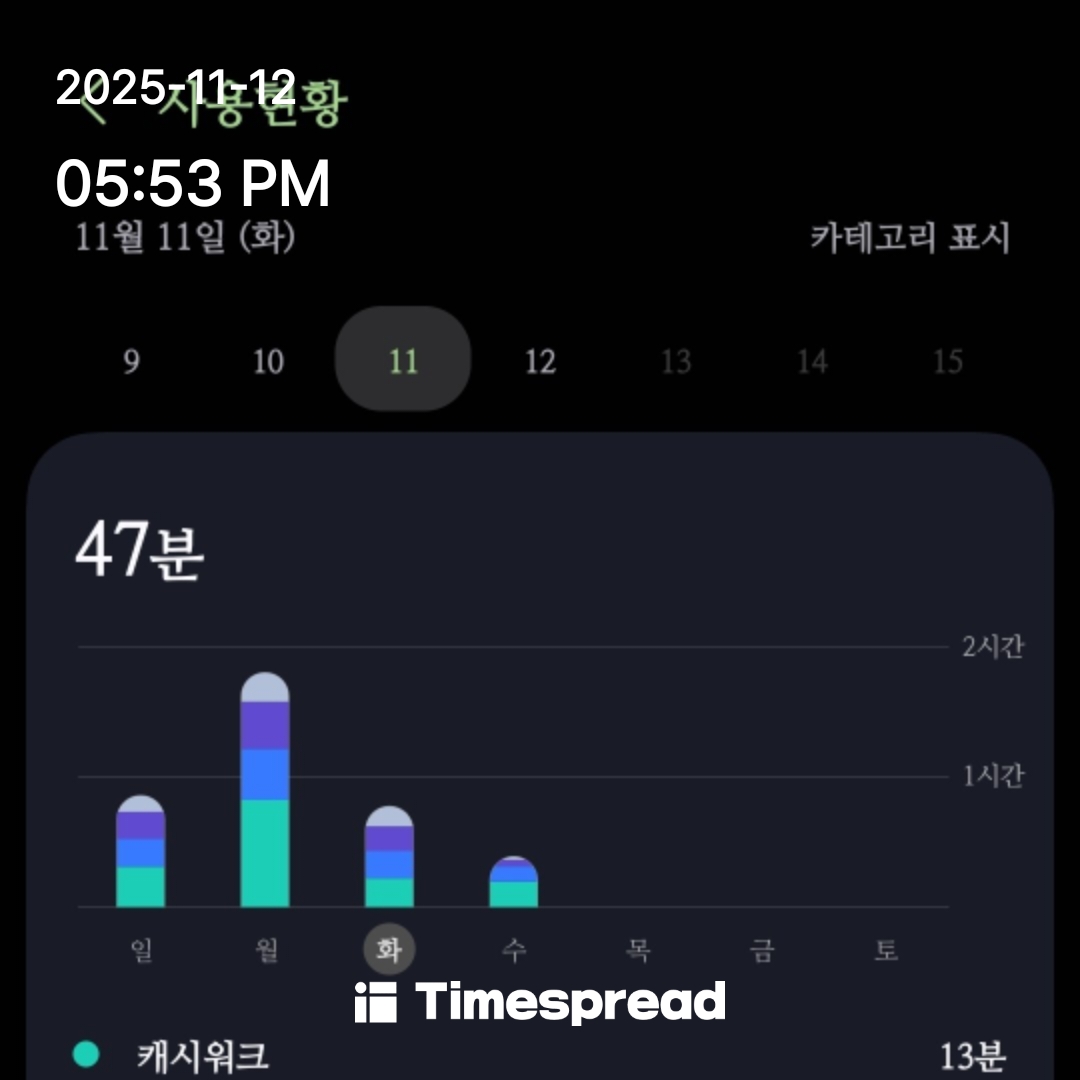Tap the Sunday (일) usage bar
Viewport: 1080px width, 1080px height.
[141, 853]
